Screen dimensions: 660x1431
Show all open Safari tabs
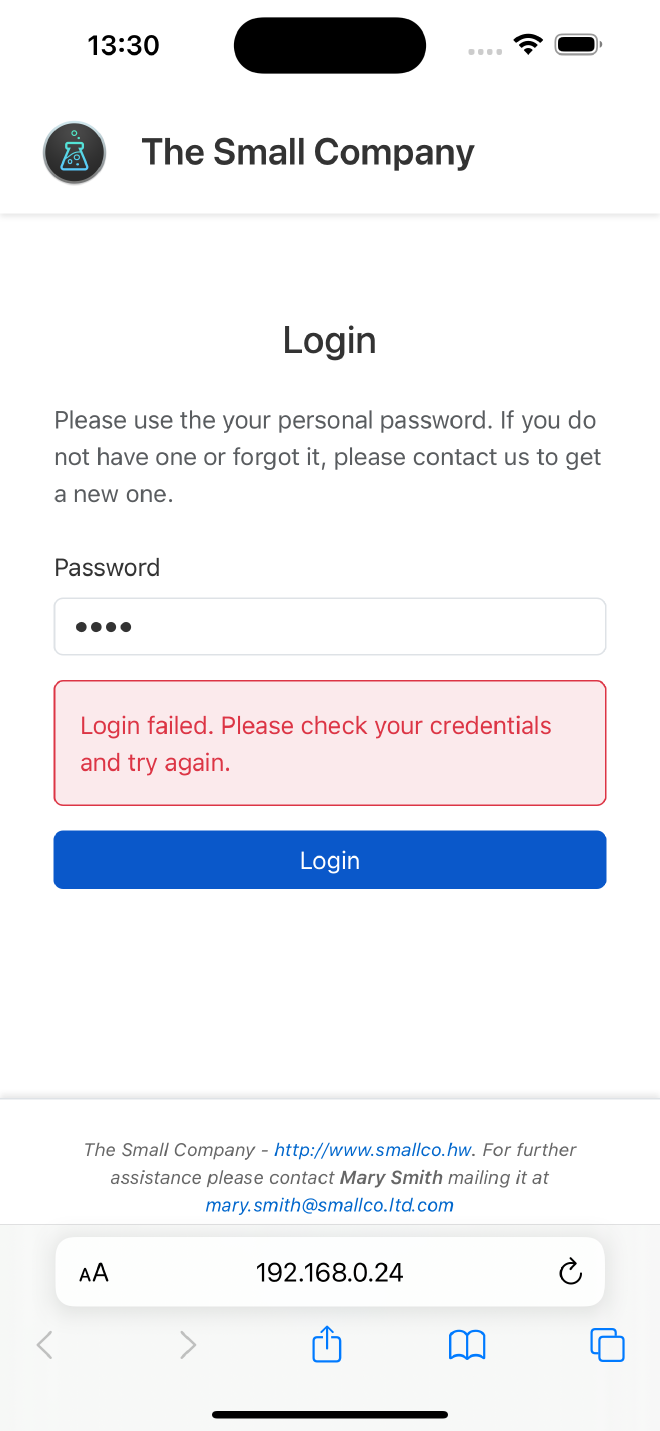tap(607, 1345)
